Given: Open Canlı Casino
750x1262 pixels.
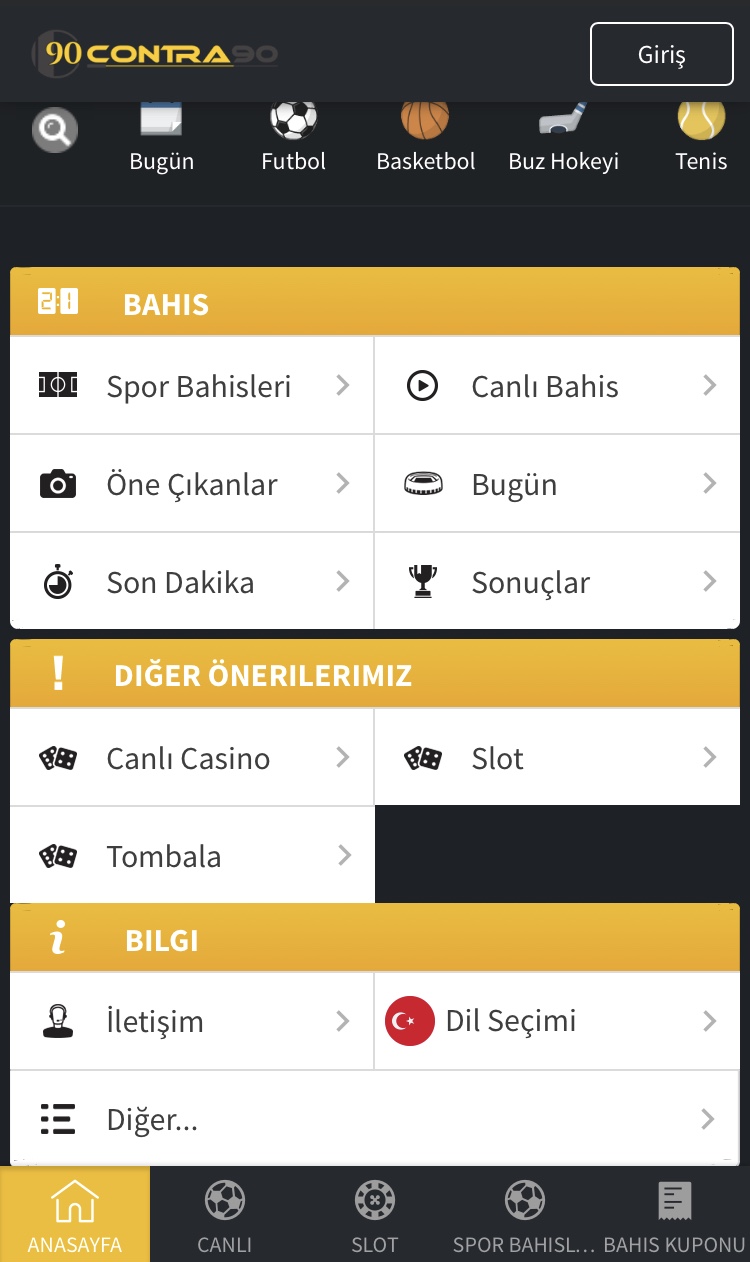Looking at the screenshot, I should [192, 758].
